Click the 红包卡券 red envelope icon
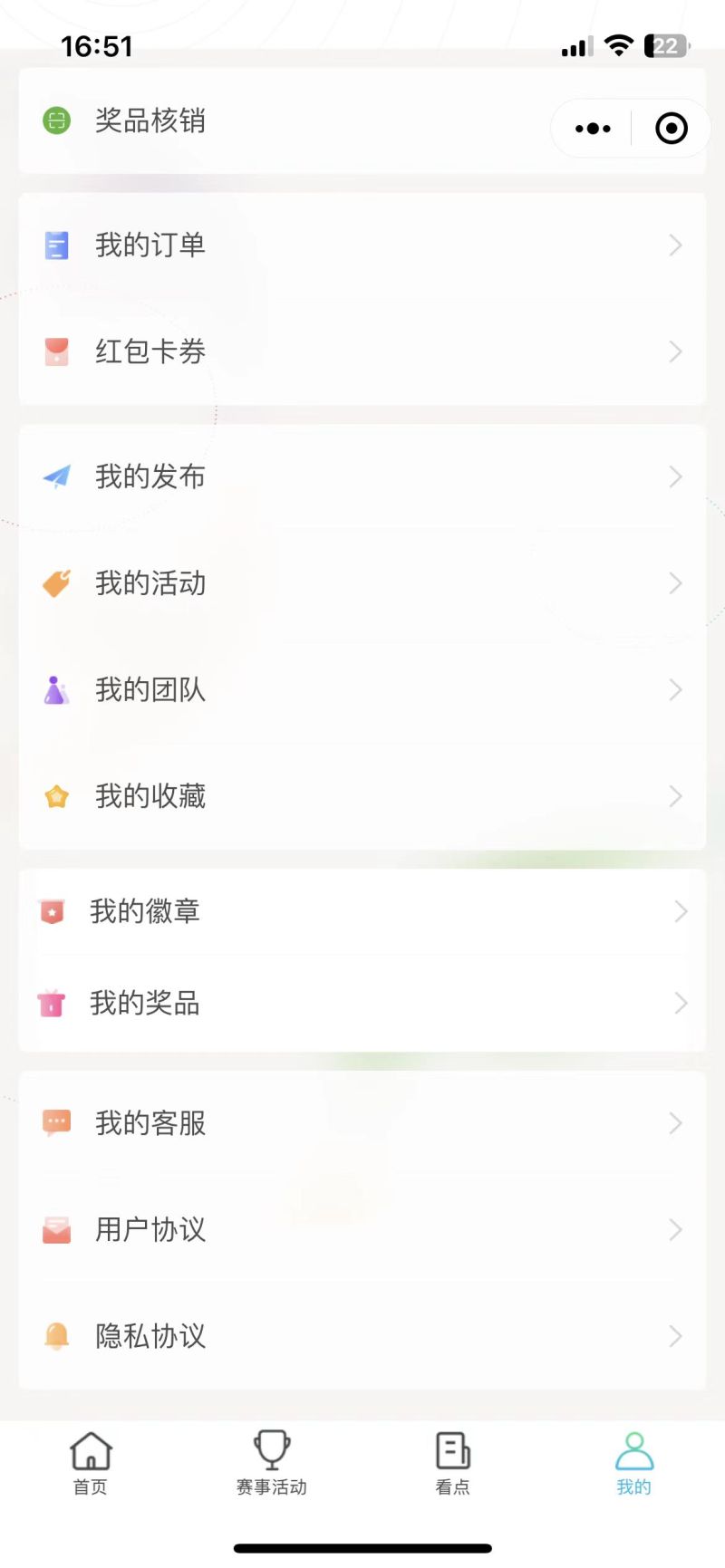 click(56, 351)
